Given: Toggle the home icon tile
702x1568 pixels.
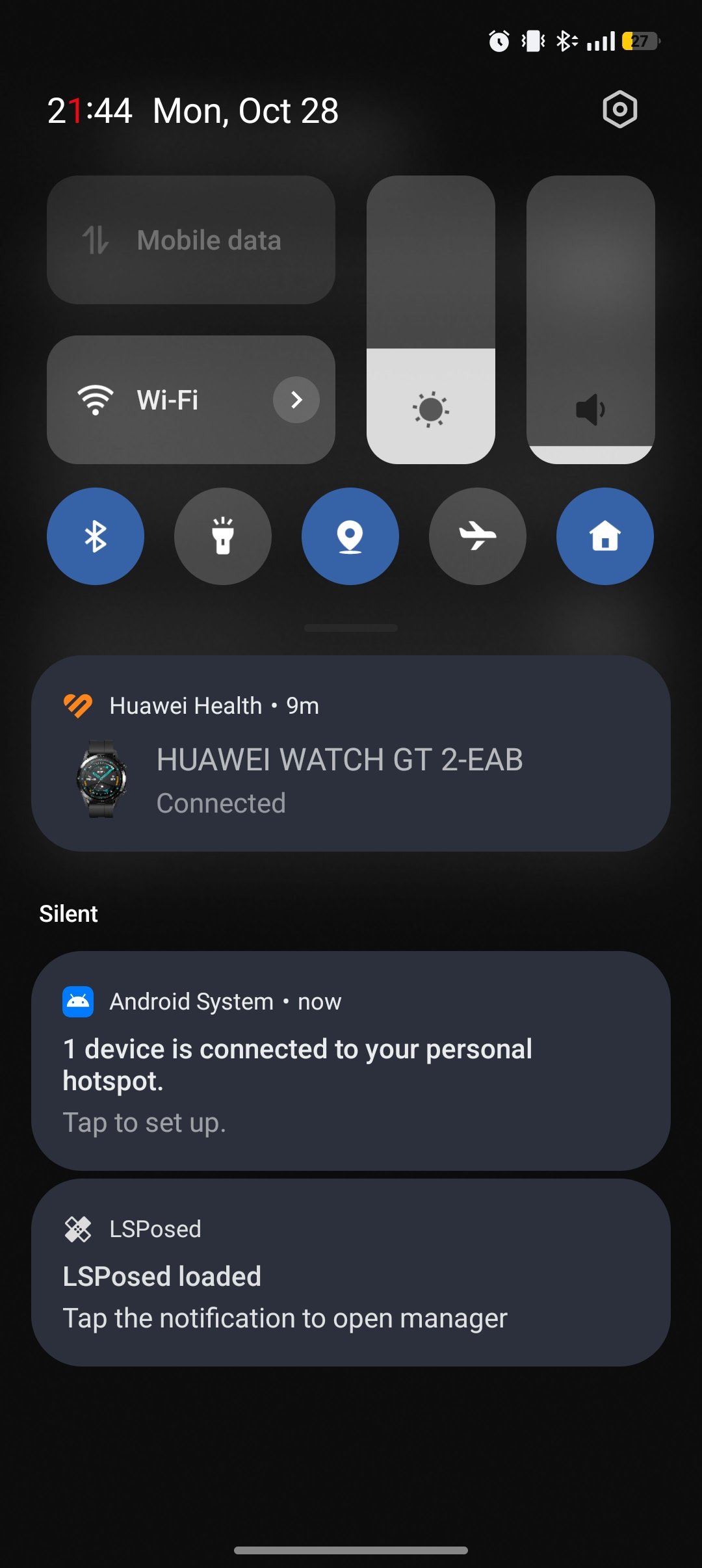Looking at the screenshot, I should click(605, 536).
